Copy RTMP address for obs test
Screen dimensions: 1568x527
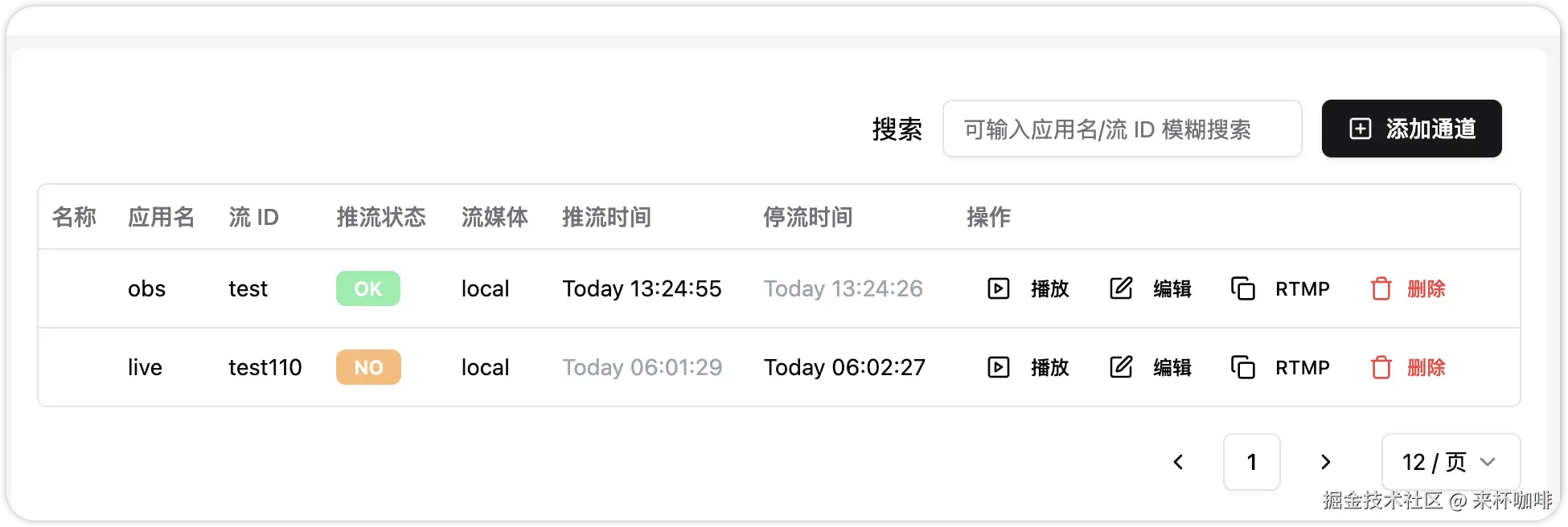point(1280,288)
